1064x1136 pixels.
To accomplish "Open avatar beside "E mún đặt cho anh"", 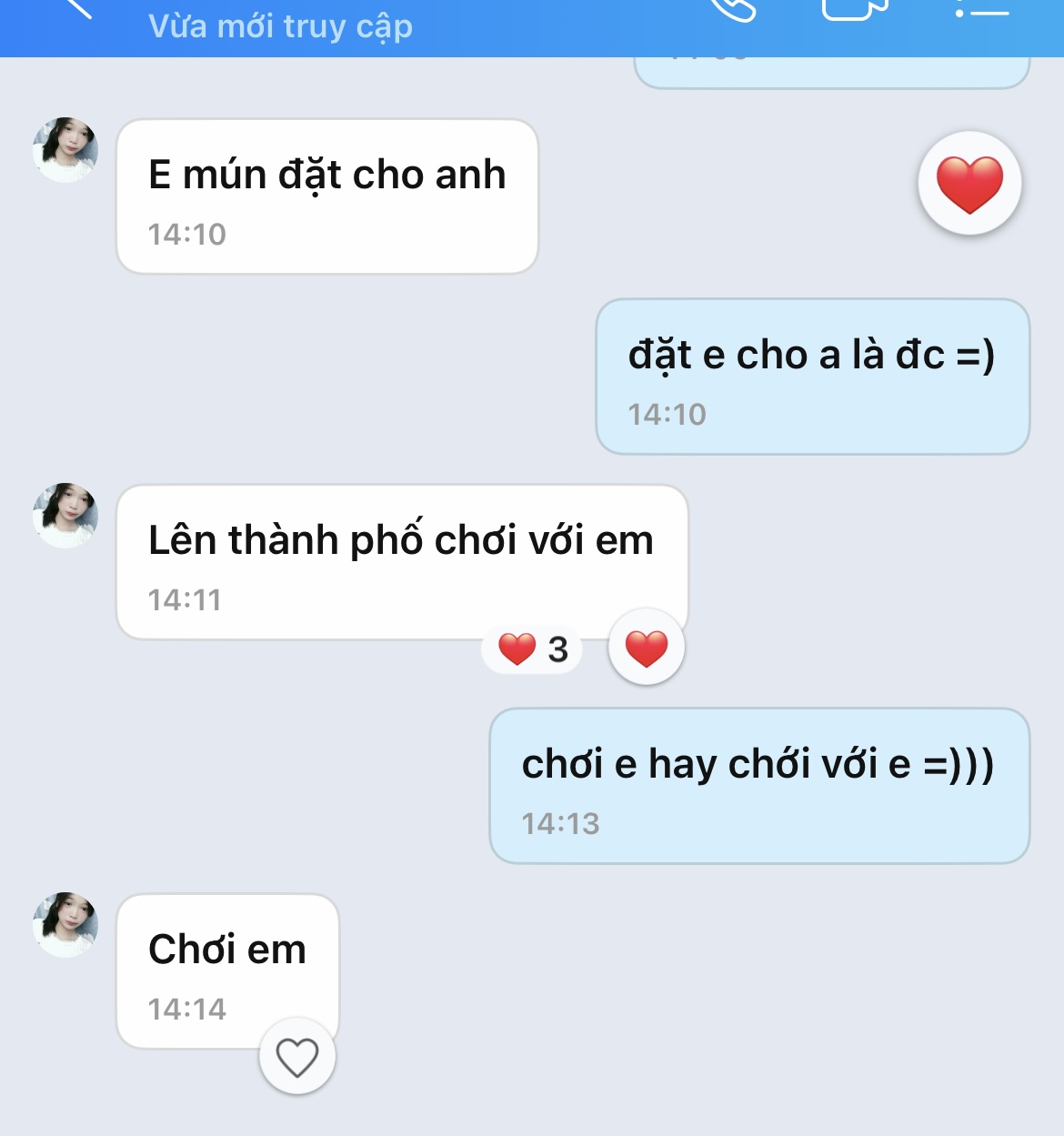I will 65,150.
